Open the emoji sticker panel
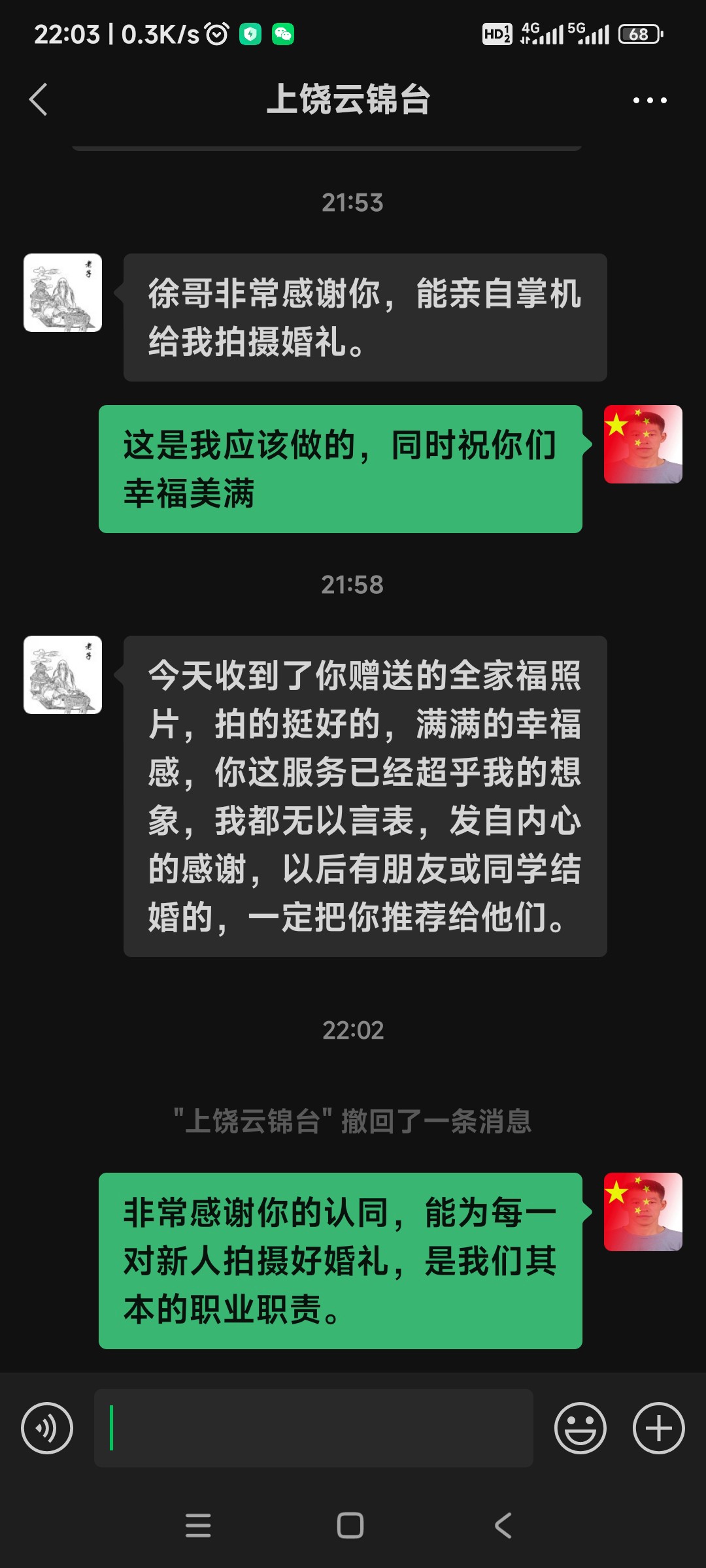This screenshot has width=706, height=1568. tap(580, 1428)
